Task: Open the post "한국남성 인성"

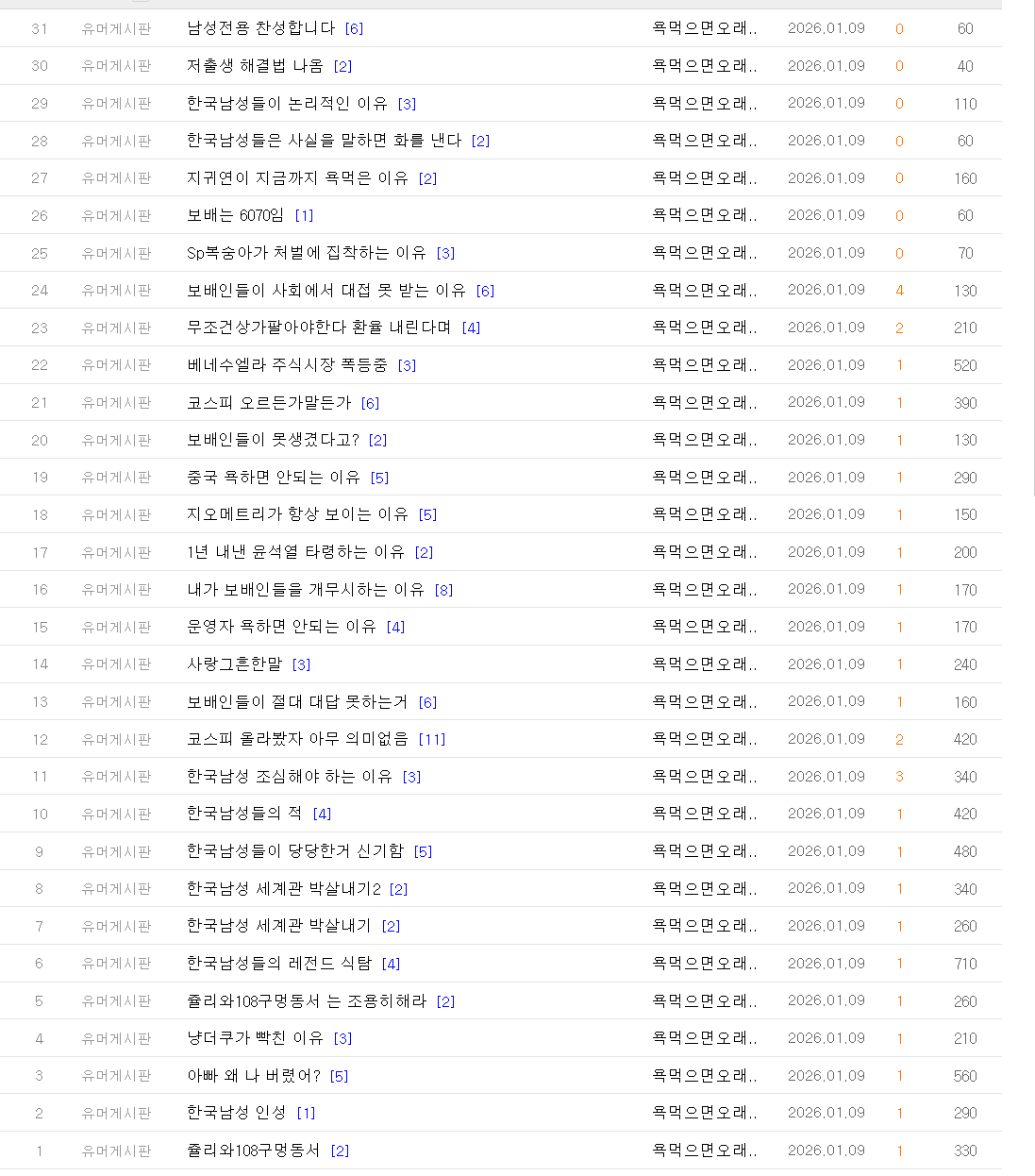Action: (236, 1113)
